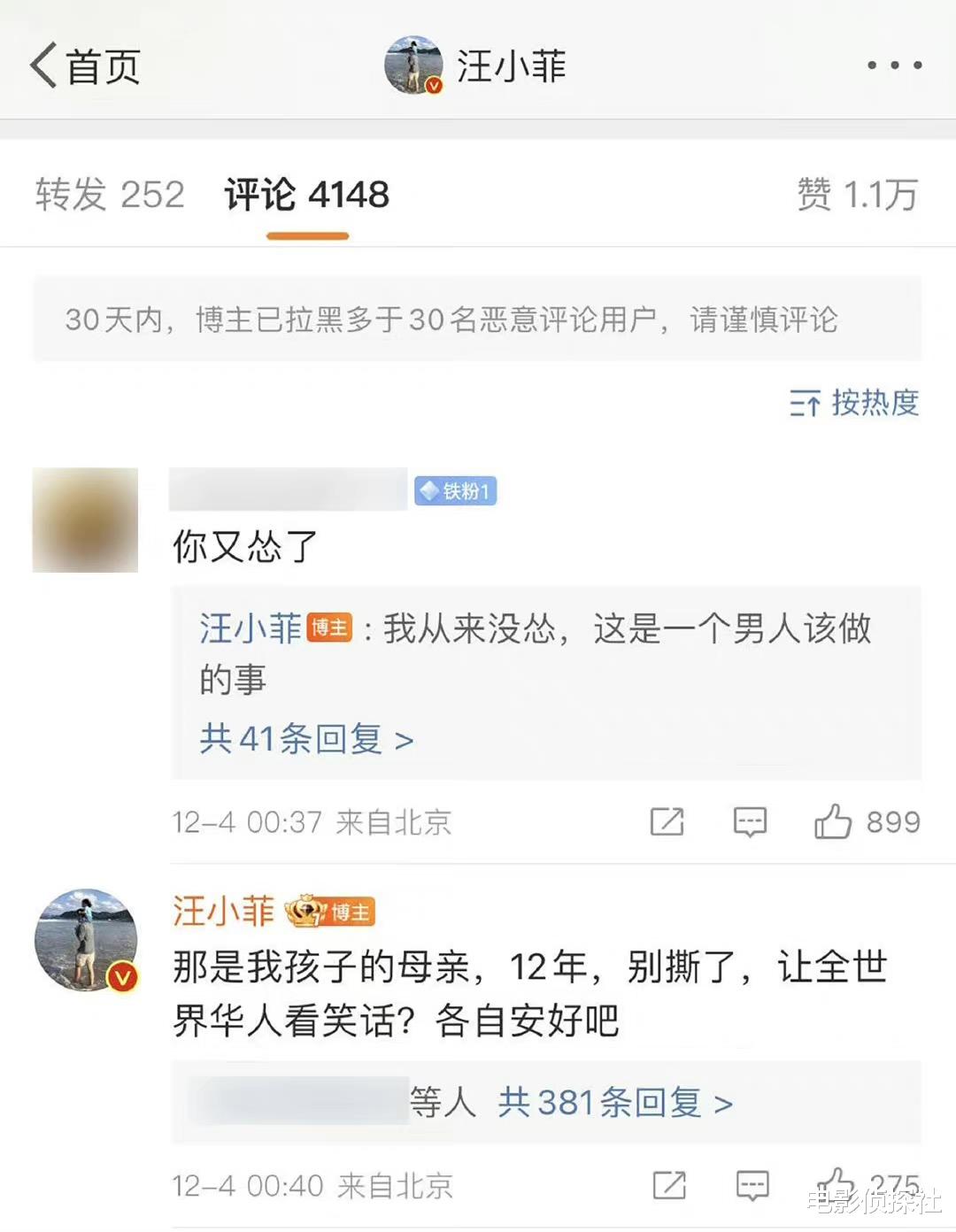
Task: Tap the 铁粉1 fan badge
Action: (x=455, y=490)
